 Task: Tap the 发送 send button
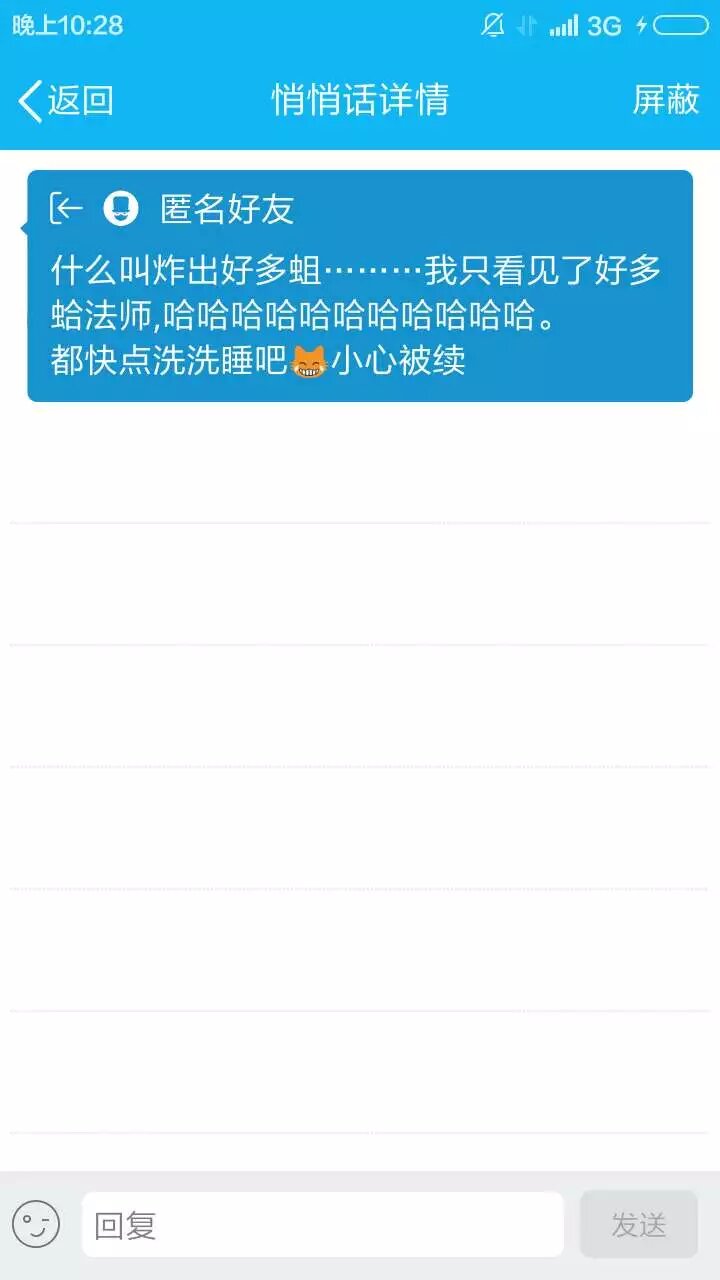click(x=638, y=1224)
